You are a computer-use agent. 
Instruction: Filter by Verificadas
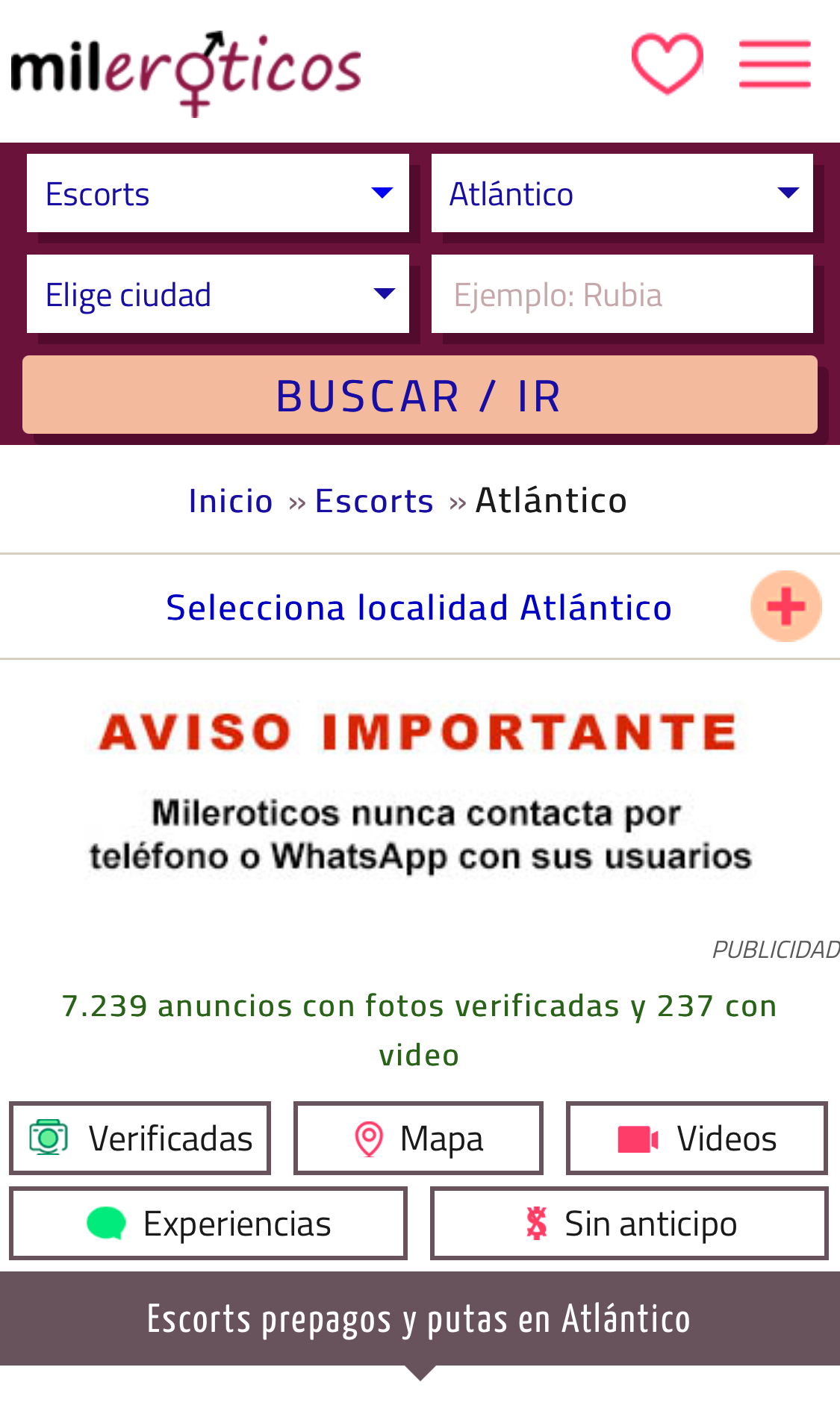(140, 1139)
